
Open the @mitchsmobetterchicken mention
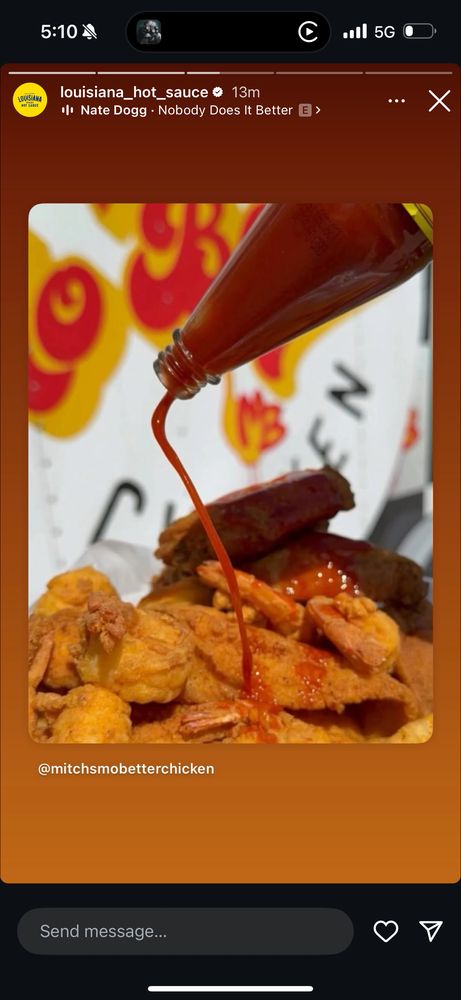(126, 769)
